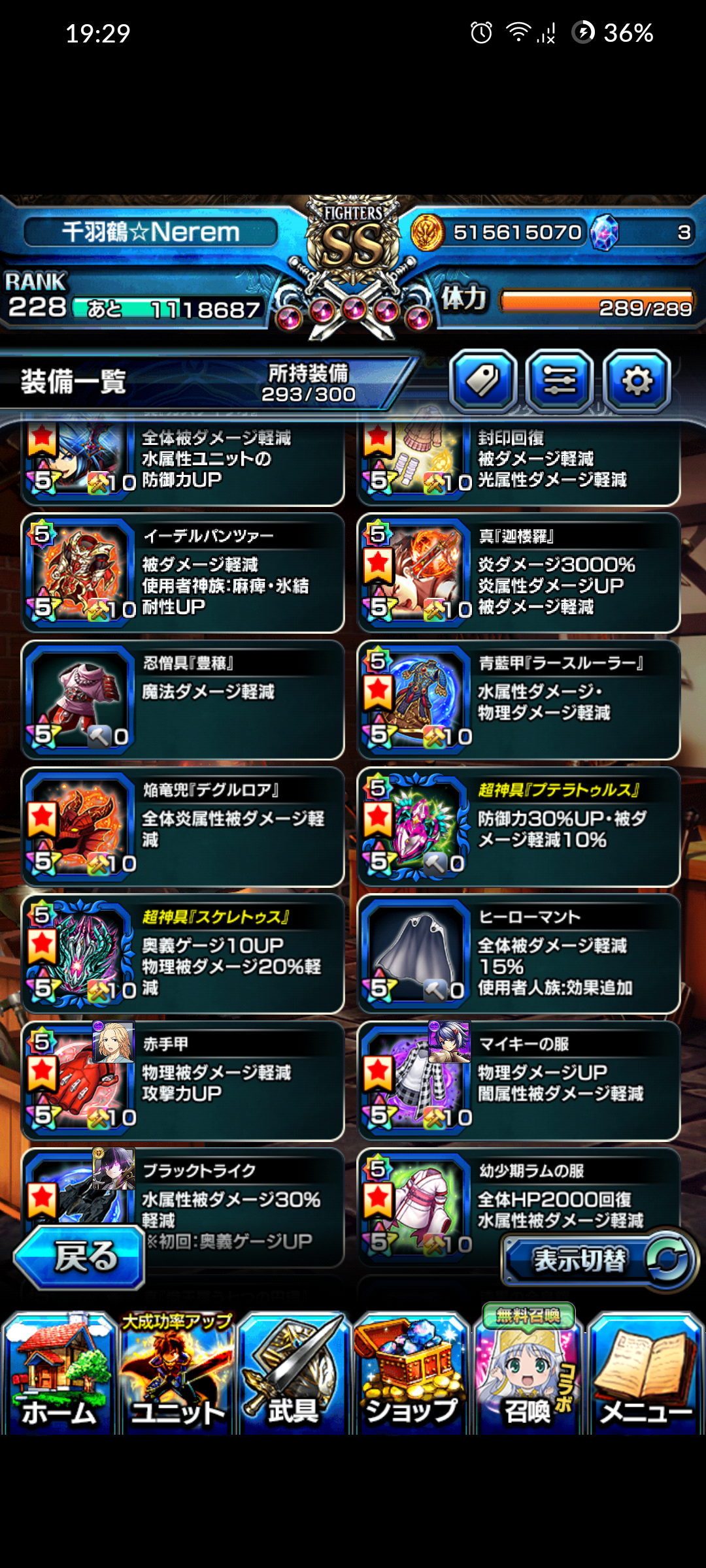Viewport: 706px width, 1568px height.
Task: Choose the 赤手甲 equipment card
Action: coord(183,1081)
